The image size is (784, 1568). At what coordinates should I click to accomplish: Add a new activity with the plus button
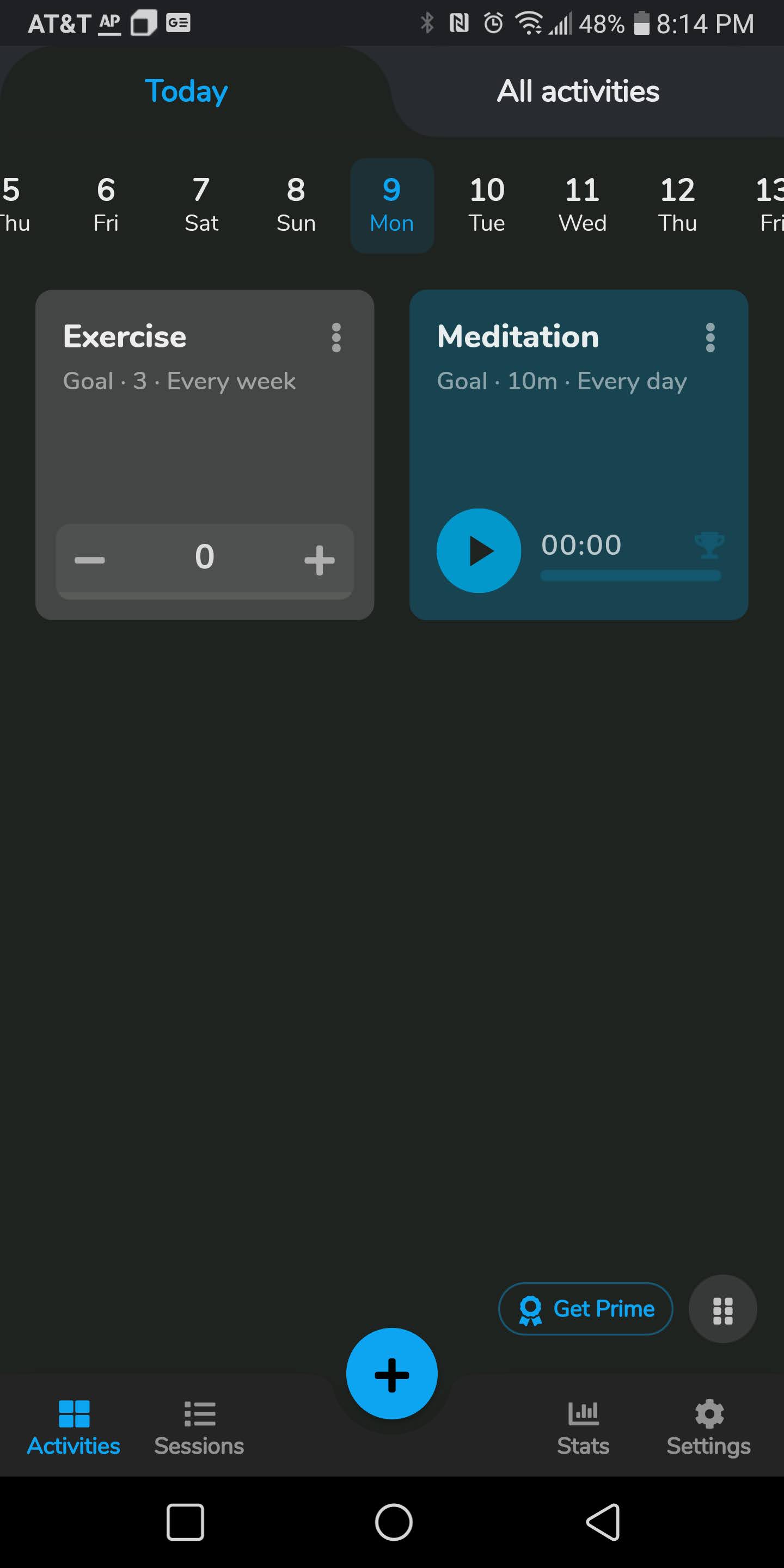point(391,1373)
